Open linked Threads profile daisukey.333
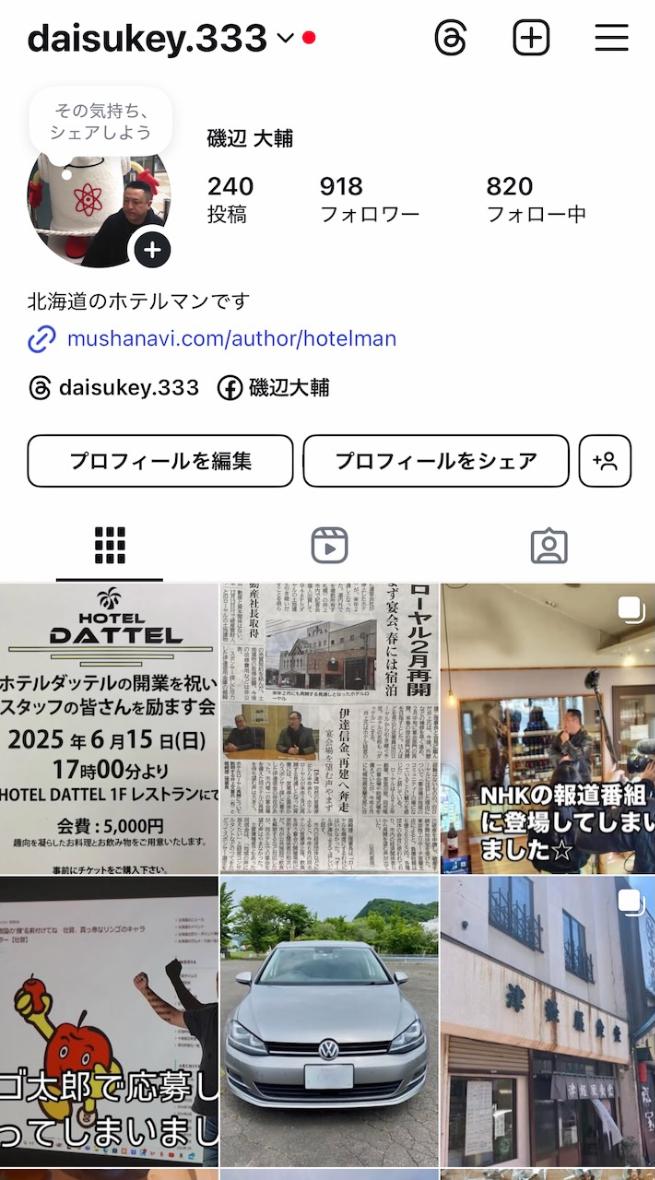655x1180 pixels. [x=114, y=388]
